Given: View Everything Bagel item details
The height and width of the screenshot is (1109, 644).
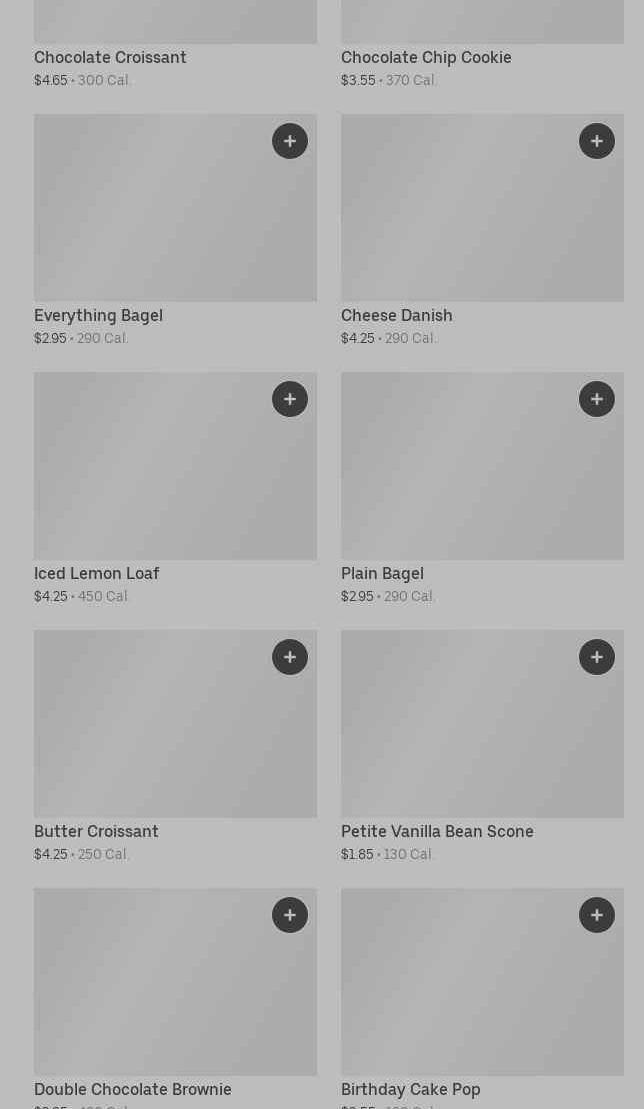Looking at the screenshot, I should point(175,231).
